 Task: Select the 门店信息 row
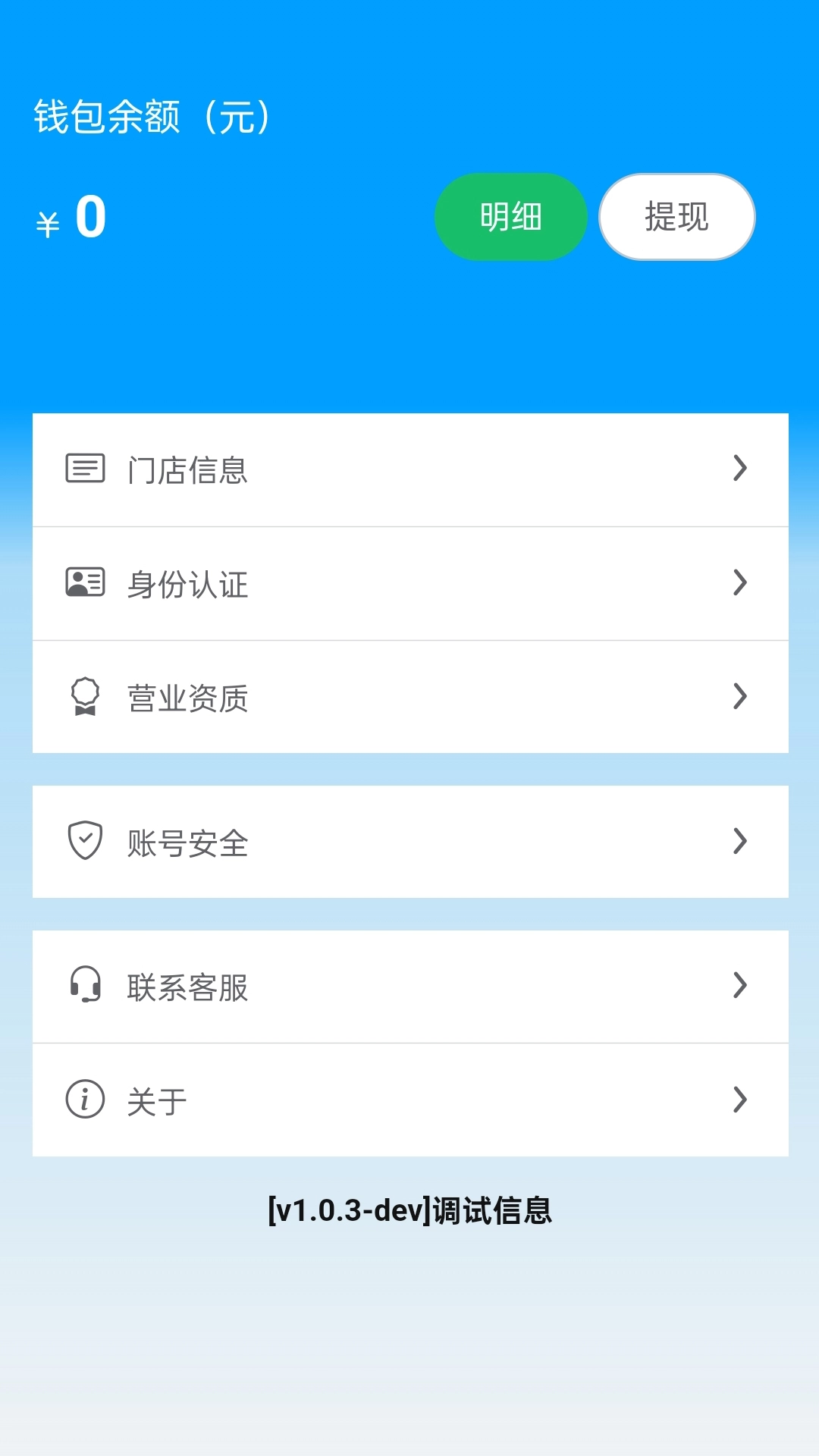pyautogui.click(x=409, y=469)
